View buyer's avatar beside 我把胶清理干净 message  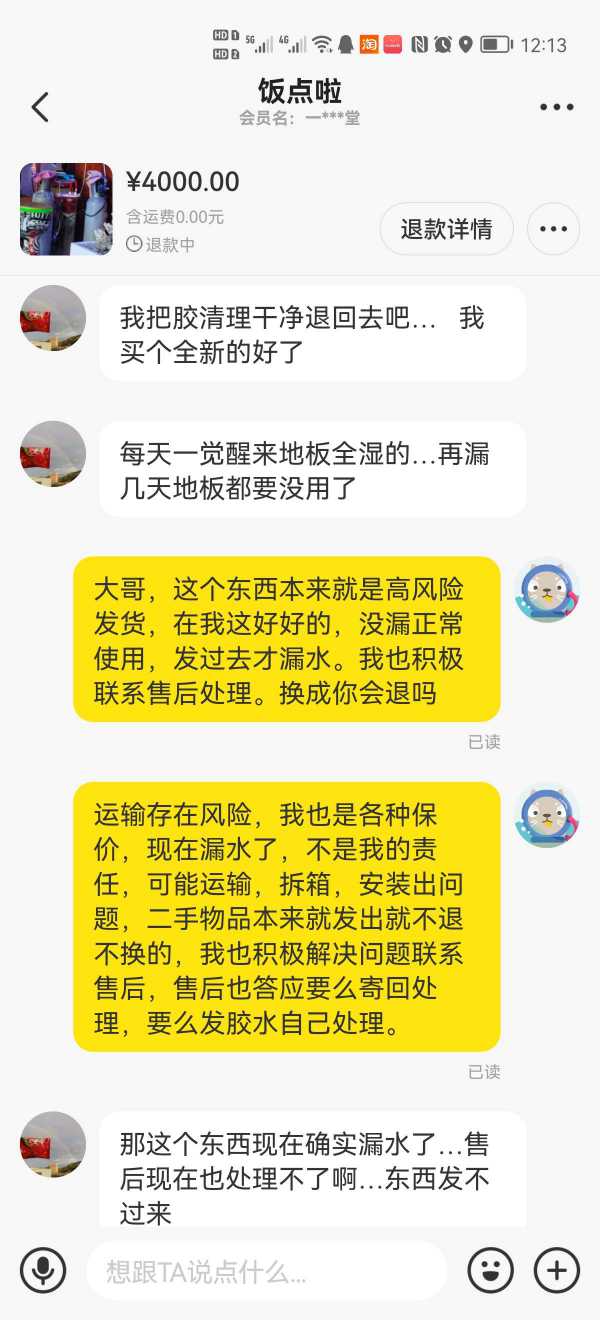click(53, 318)
